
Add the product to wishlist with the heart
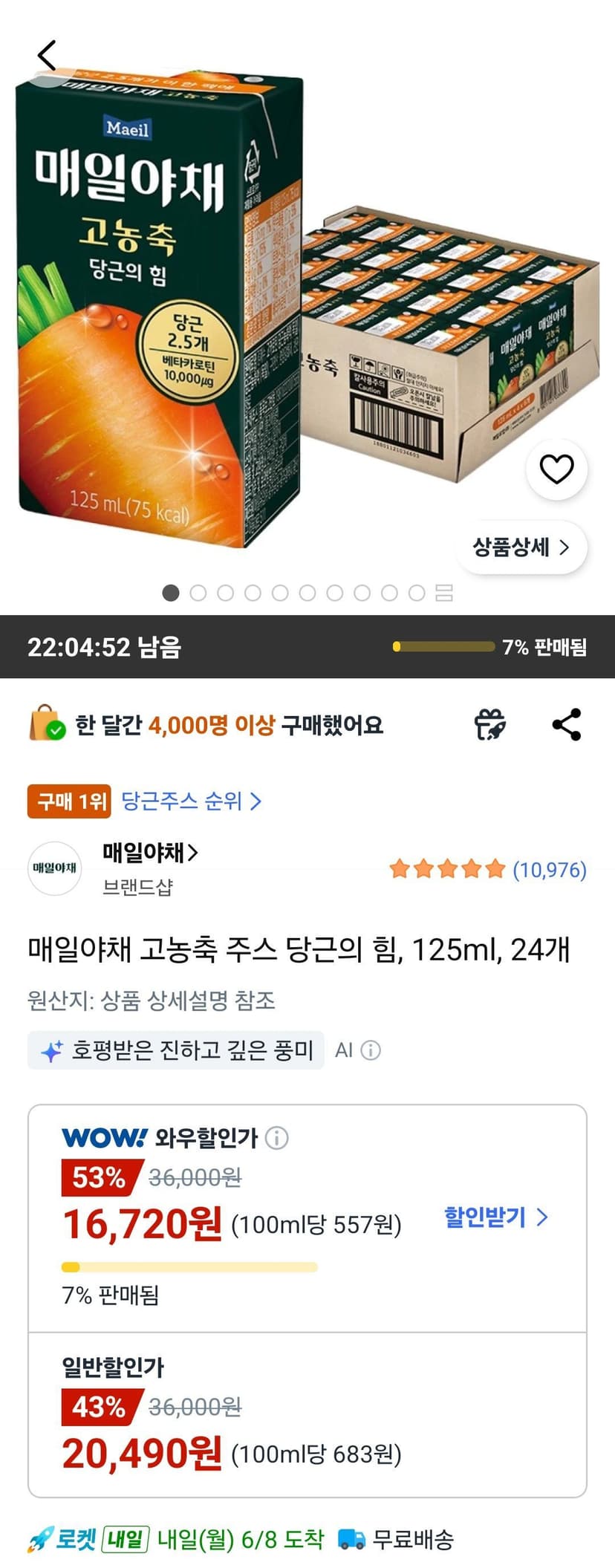click(x=556, y=469)
